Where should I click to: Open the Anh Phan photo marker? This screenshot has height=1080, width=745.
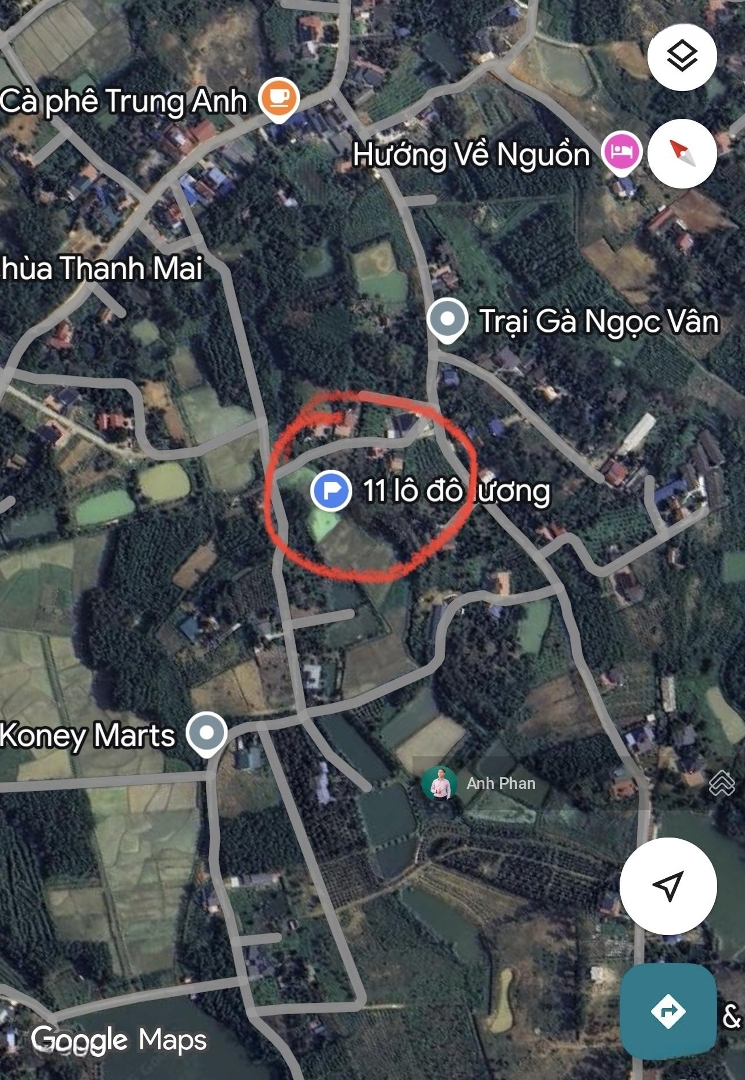(x=438, y=783)
